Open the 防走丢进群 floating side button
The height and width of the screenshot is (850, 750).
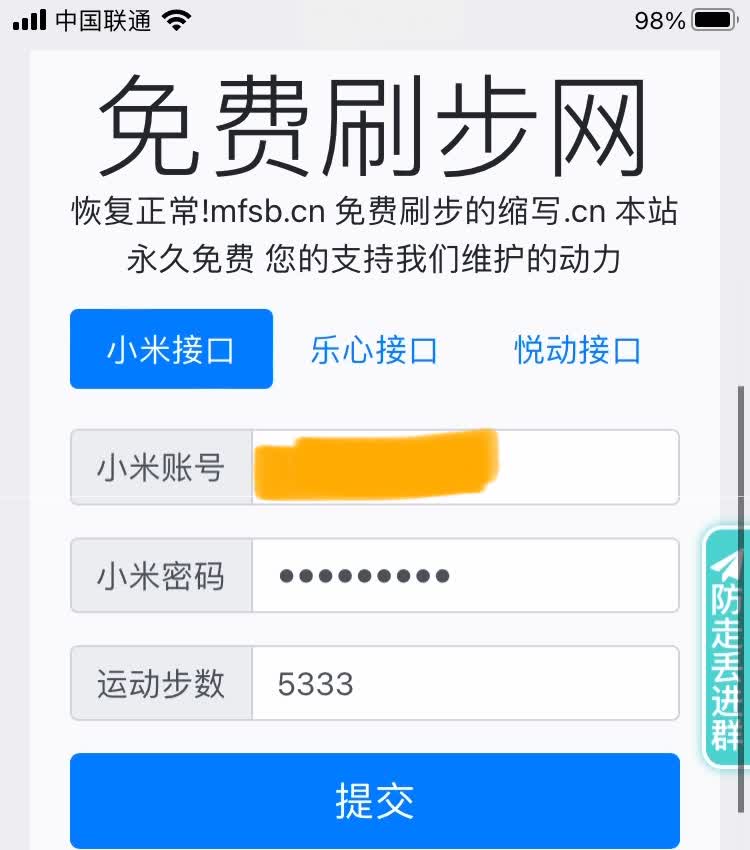coord(726,648)
